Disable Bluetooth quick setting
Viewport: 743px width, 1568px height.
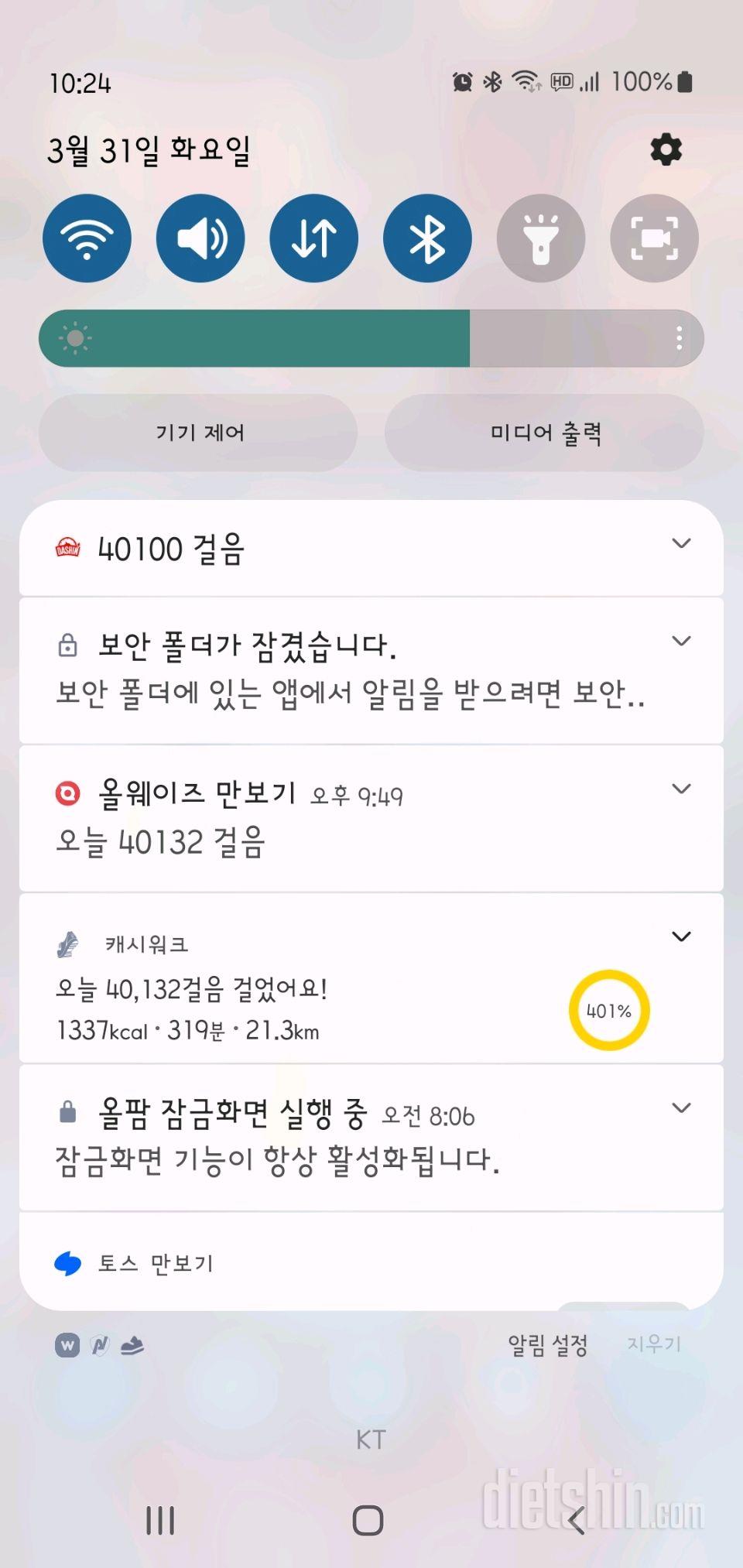click(427, 238)
